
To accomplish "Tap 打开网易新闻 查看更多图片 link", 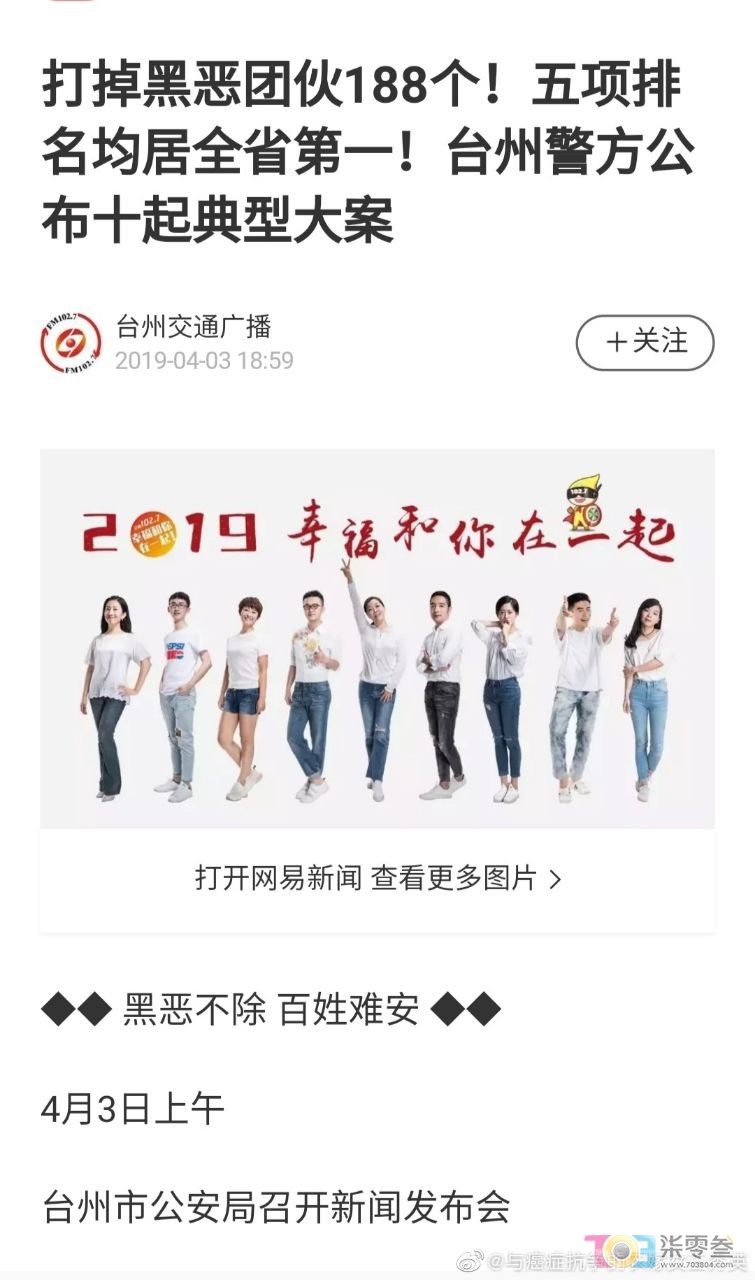I will [377, 879].
